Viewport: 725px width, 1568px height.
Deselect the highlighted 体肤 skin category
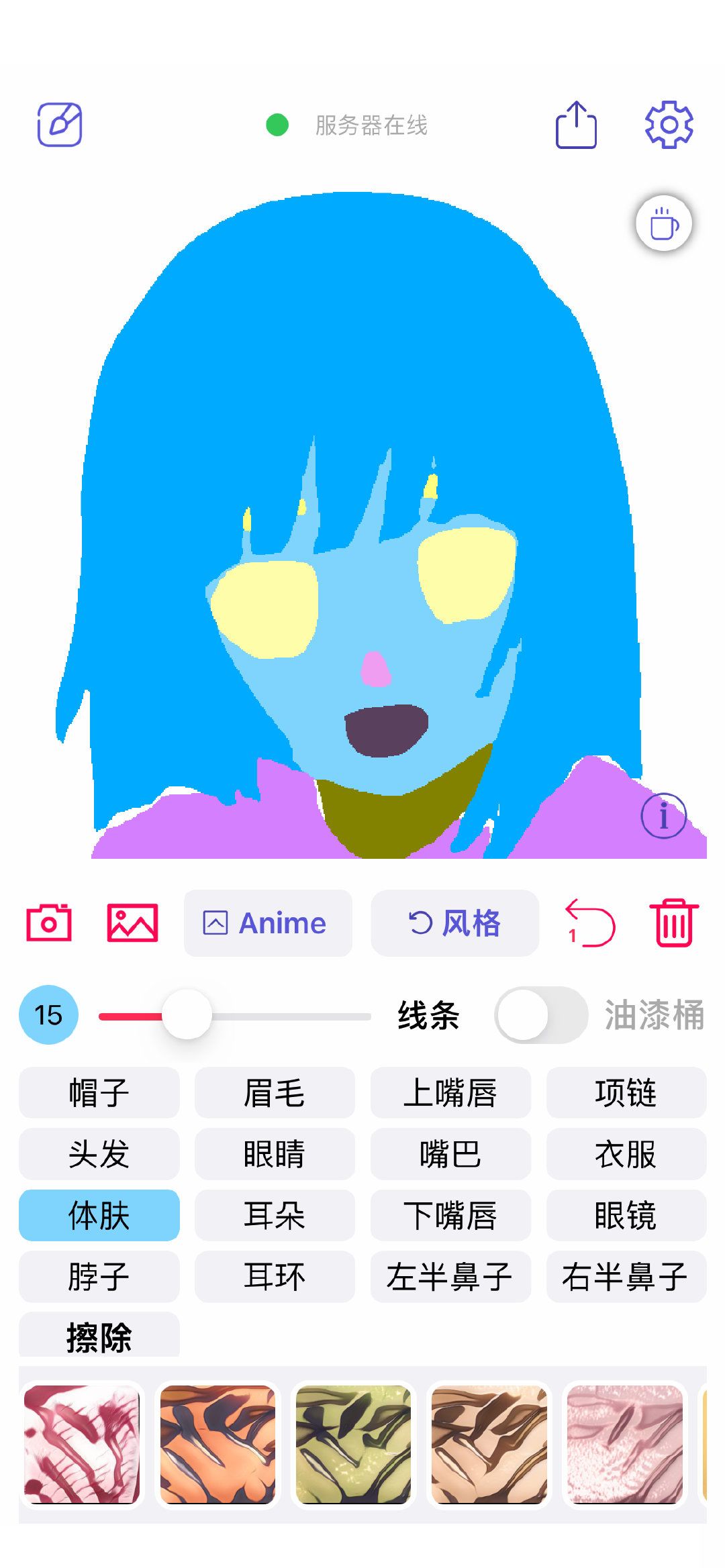point(98,1216)
